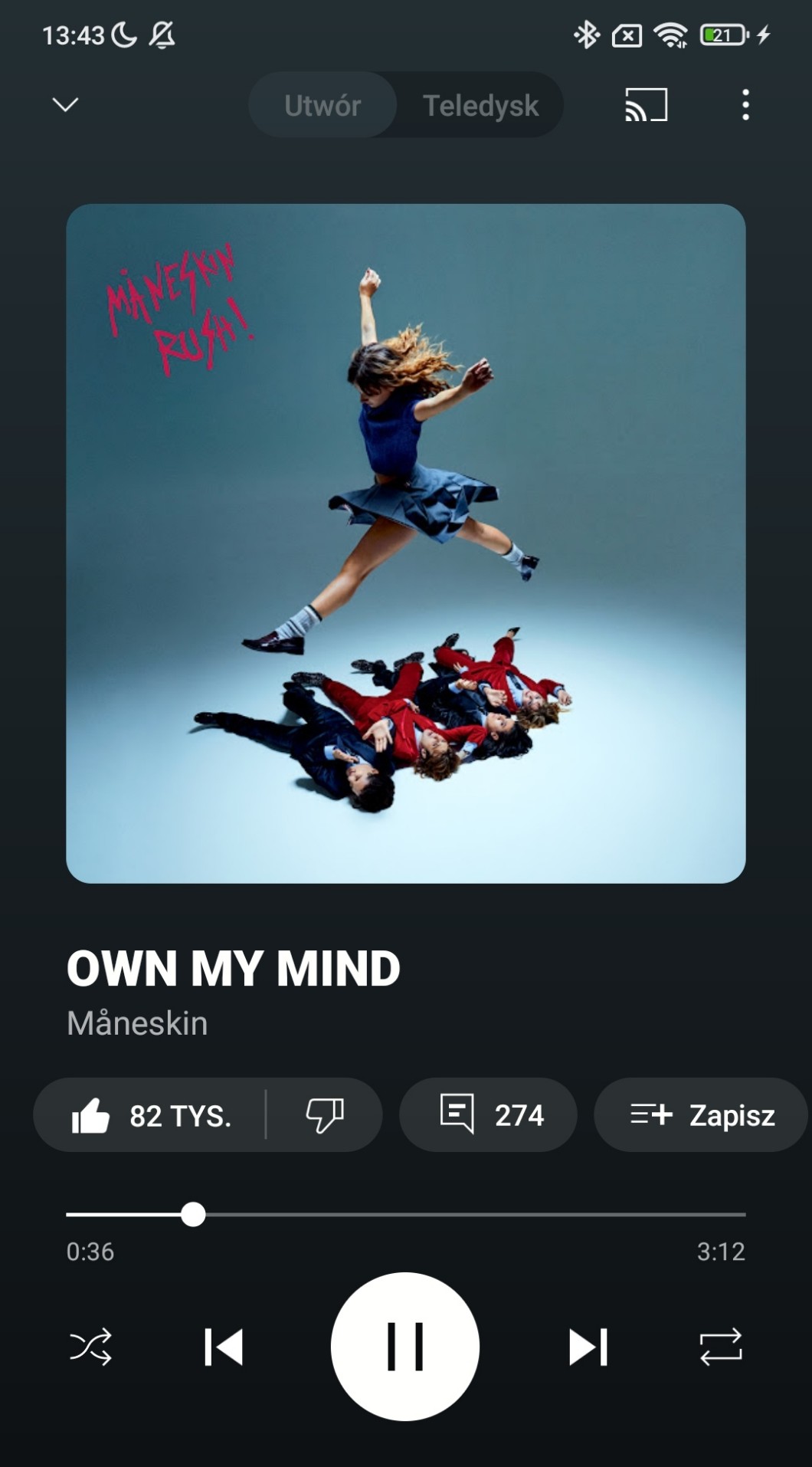Collapse the player with the down chevron
812x1467 pixels.
point(65,104)
